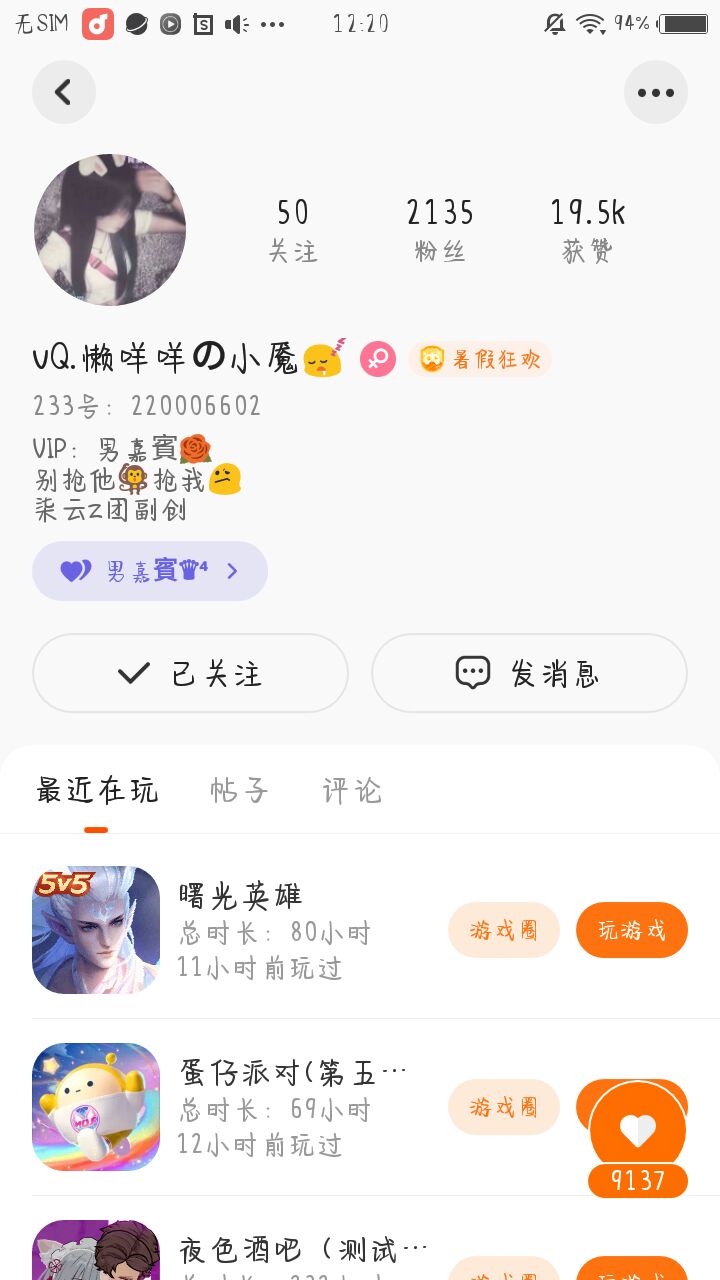Open 游戏圈 for 蛋仔派对

tap(504, 1107)
